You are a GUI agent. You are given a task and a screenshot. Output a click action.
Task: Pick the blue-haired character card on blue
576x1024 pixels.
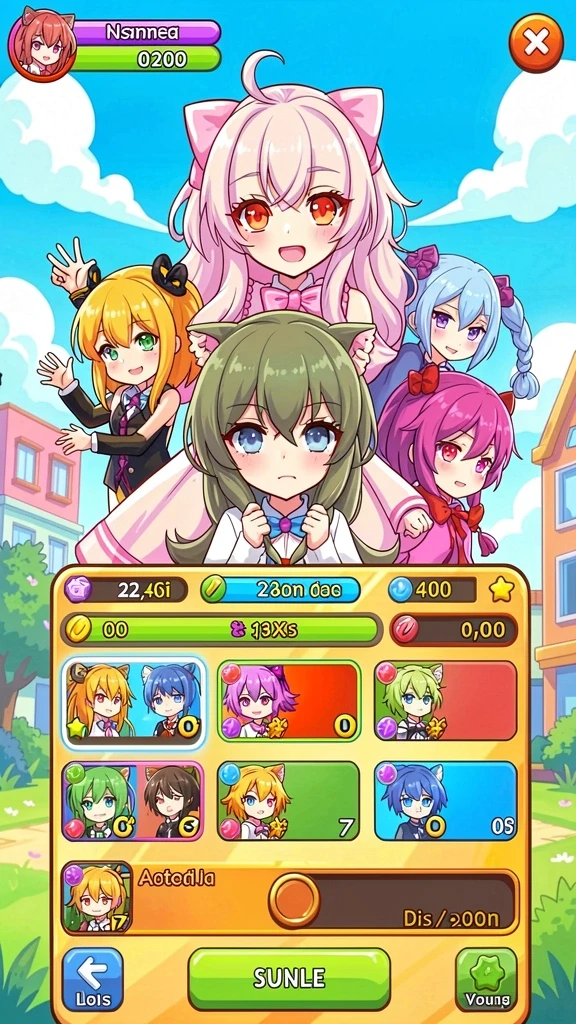(445, 801)
